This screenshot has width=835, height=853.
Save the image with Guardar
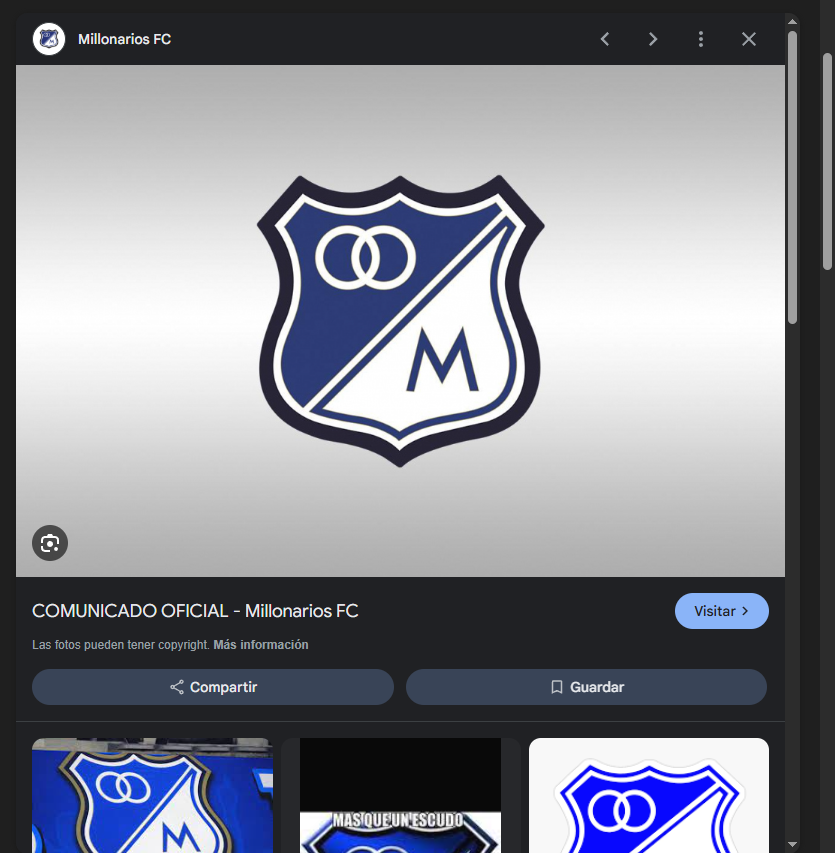click(586, 687)
